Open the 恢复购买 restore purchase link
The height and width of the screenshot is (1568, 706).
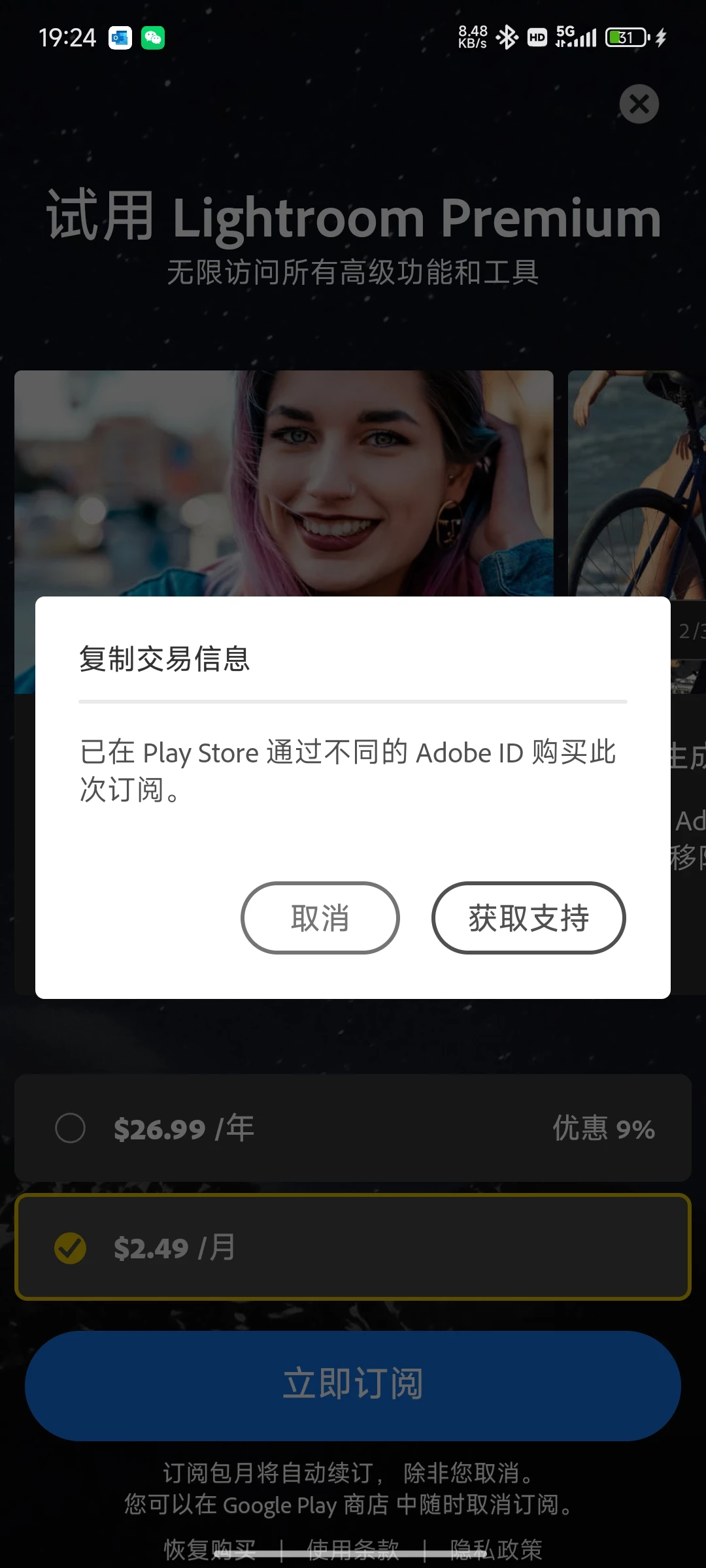pos(210,1548)
